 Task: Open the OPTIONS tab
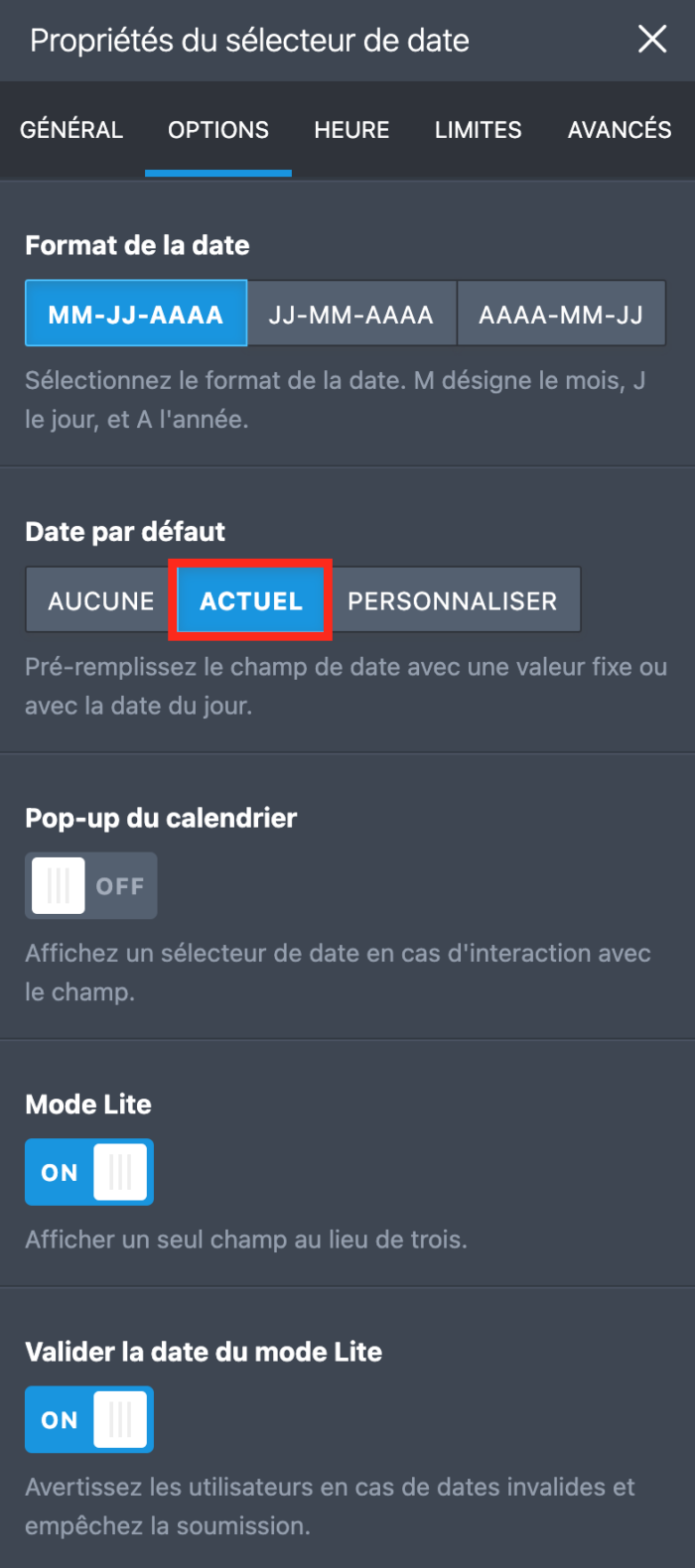coord(218,130)
